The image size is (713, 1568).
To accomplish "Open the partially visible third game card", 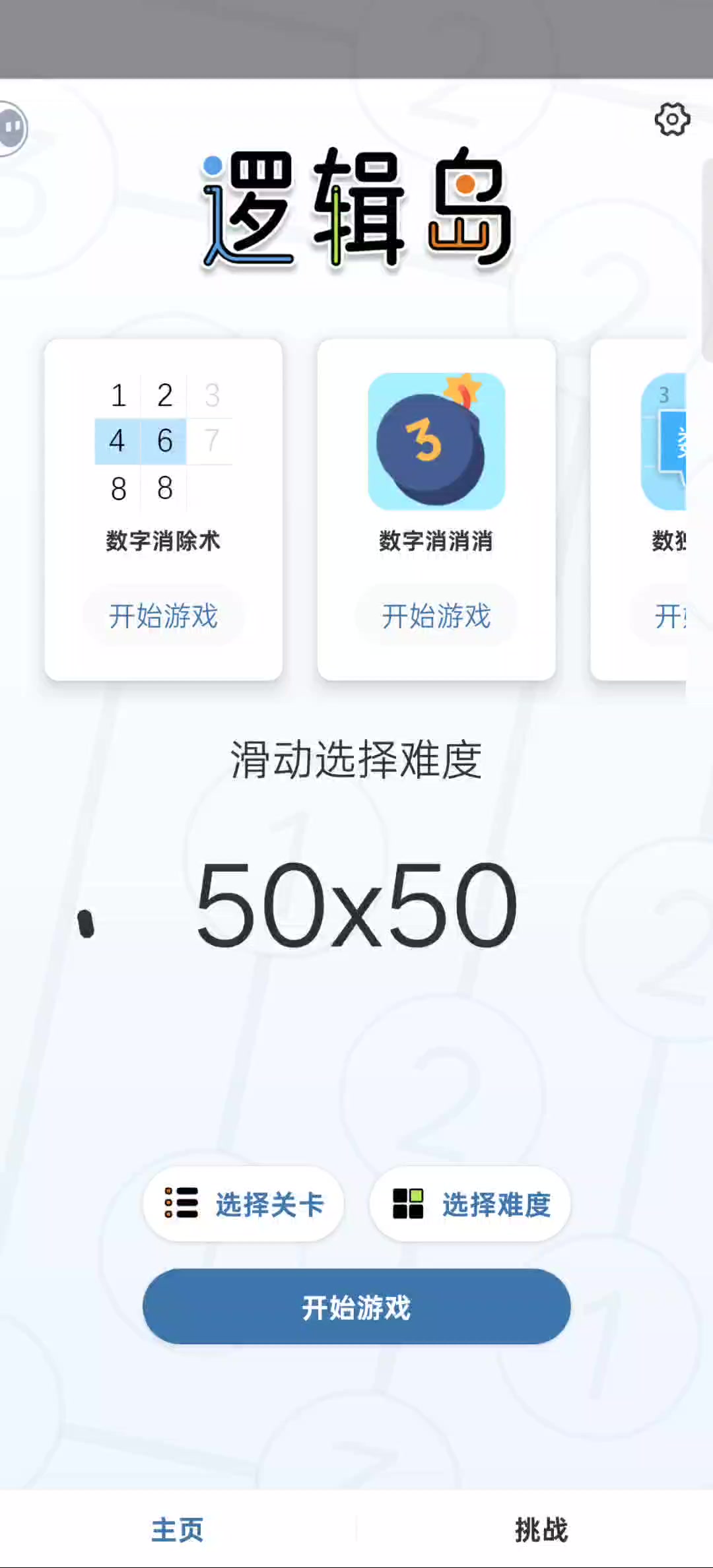I will pyautogui.click(x=638, y=509).
